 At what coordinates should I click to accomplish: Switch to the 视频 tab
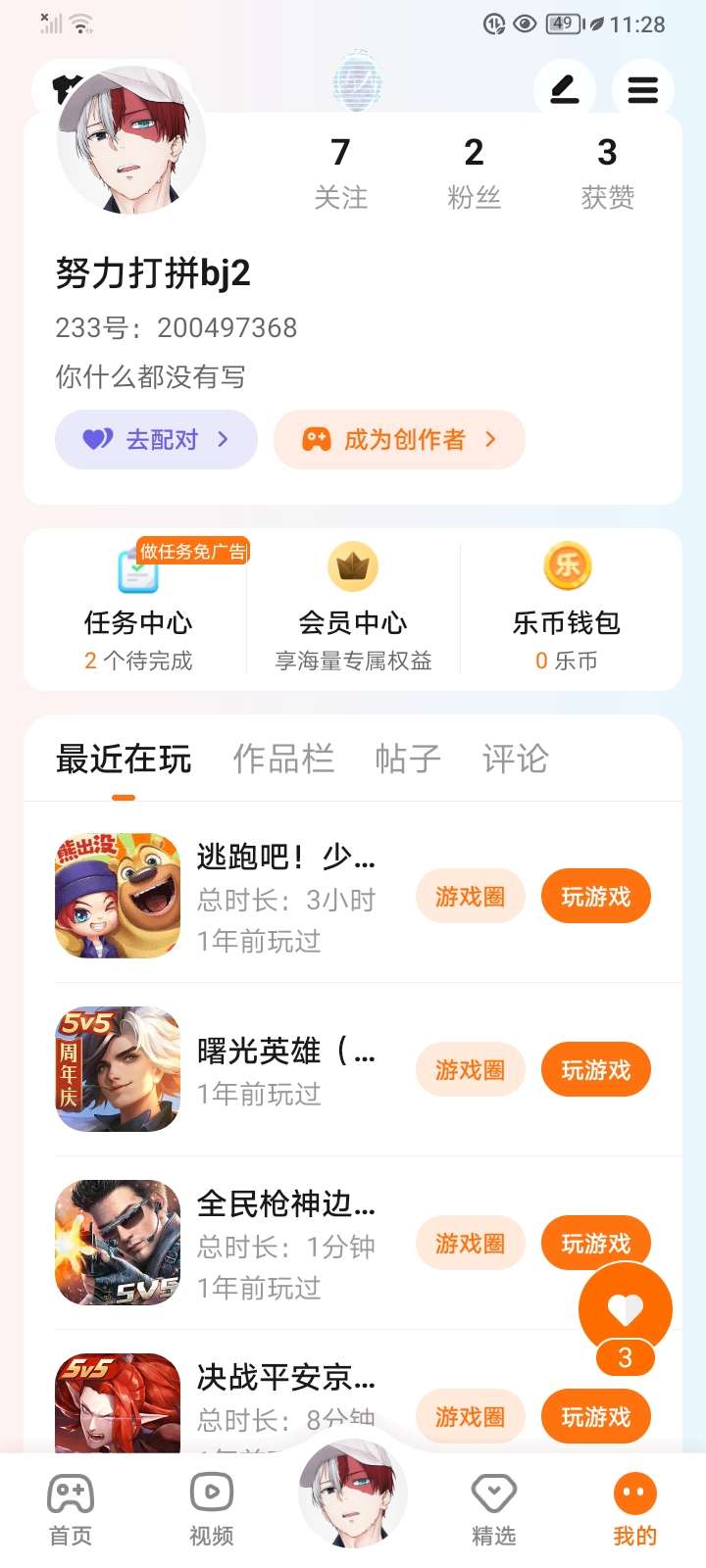point(212,1509)
